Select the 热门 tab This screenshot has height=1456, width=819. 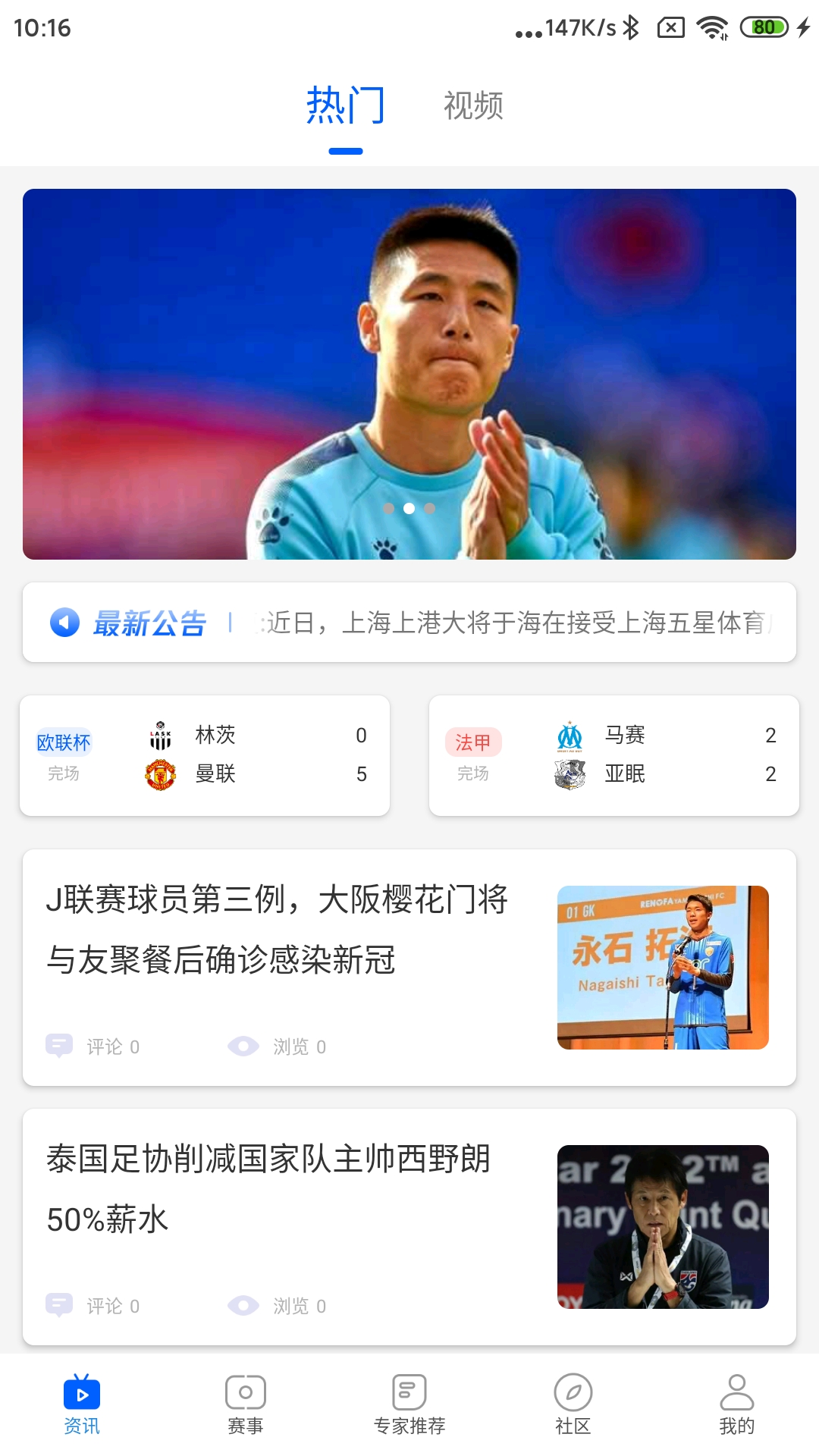[x=346, y=105]
